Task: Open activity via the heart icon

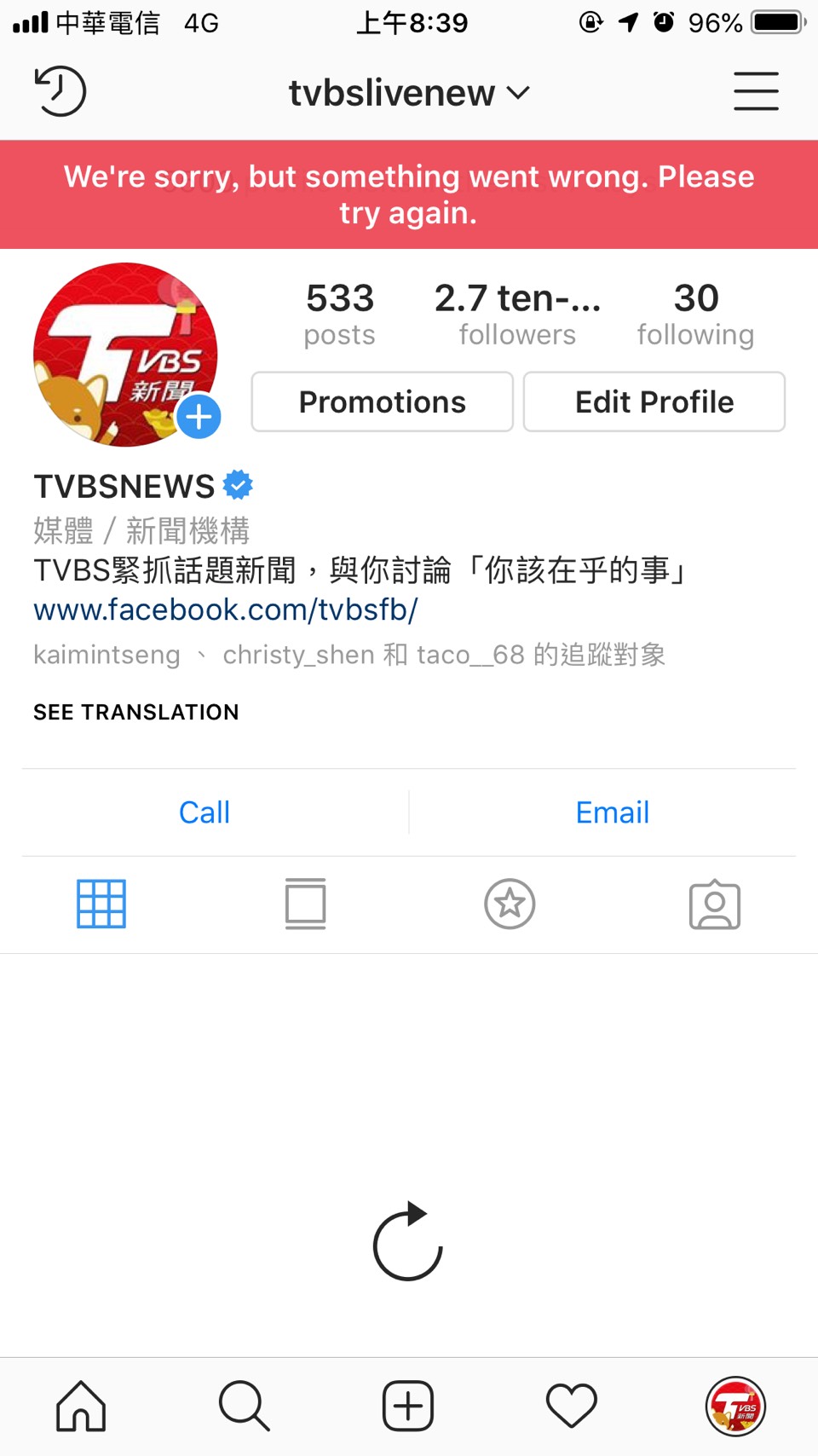Action: tap(571, 1406)
